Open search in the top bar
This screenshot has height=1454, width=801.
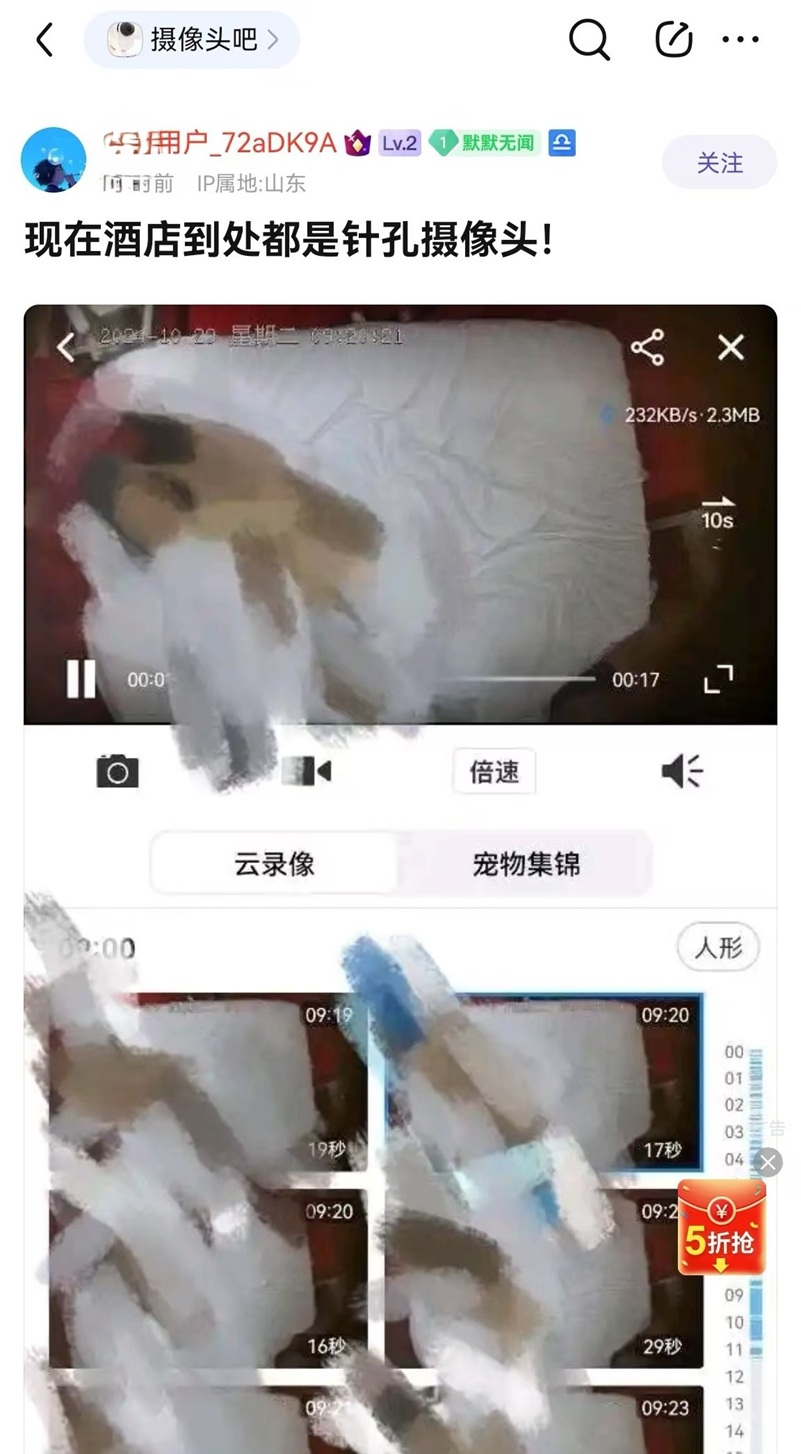tap(589, 40)
